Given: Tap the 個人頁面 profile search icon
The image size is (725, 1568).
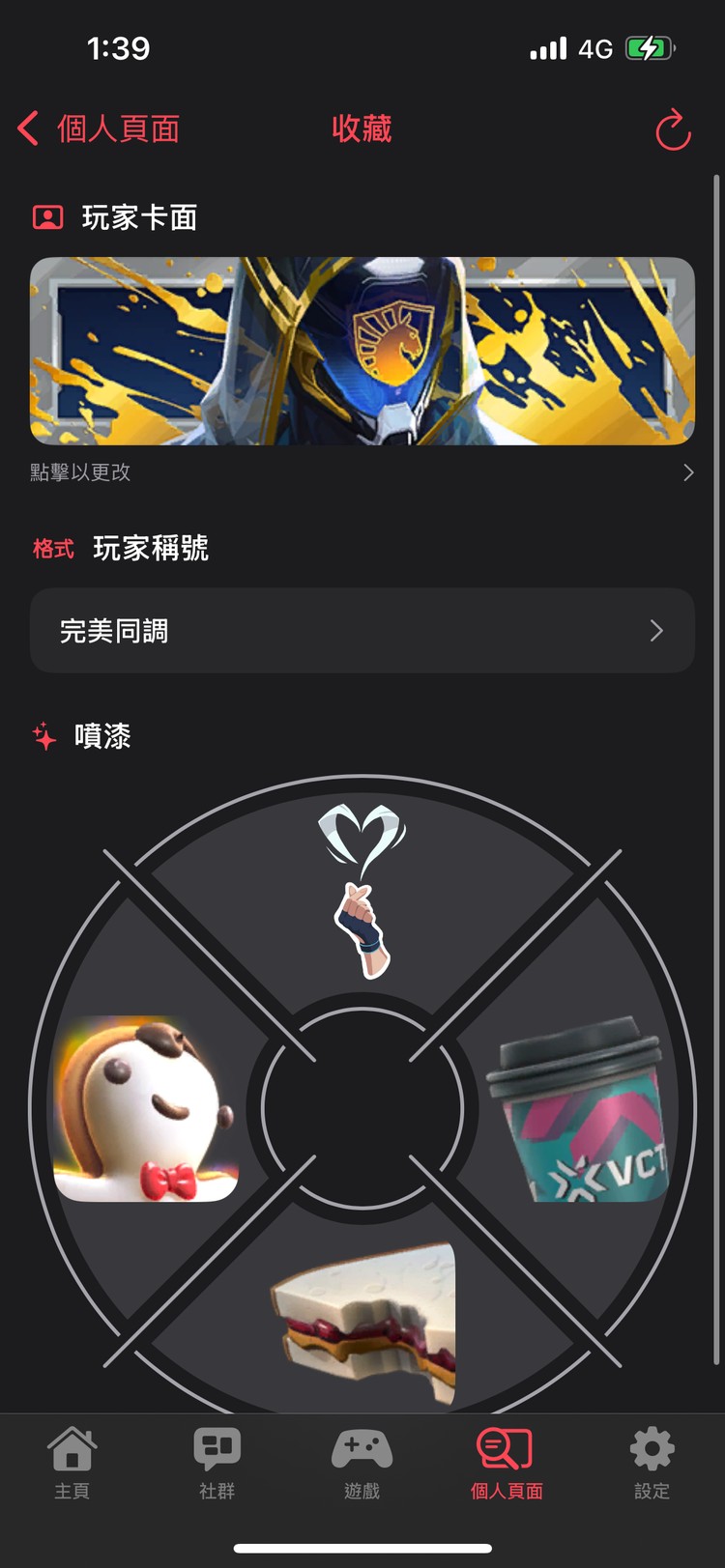Looking at the screenshot, I should 507,1447.
